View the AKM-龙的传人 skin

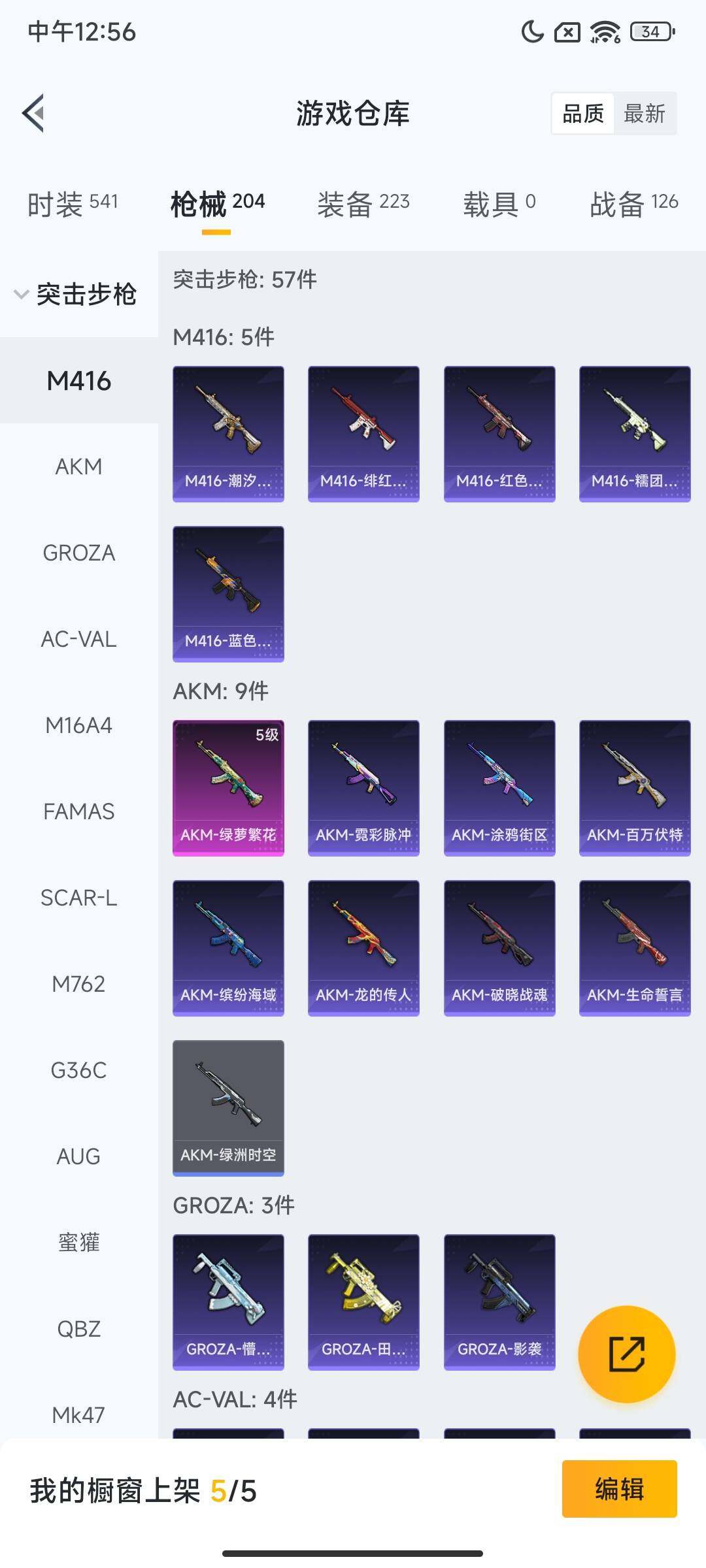[x=363, y=948]
